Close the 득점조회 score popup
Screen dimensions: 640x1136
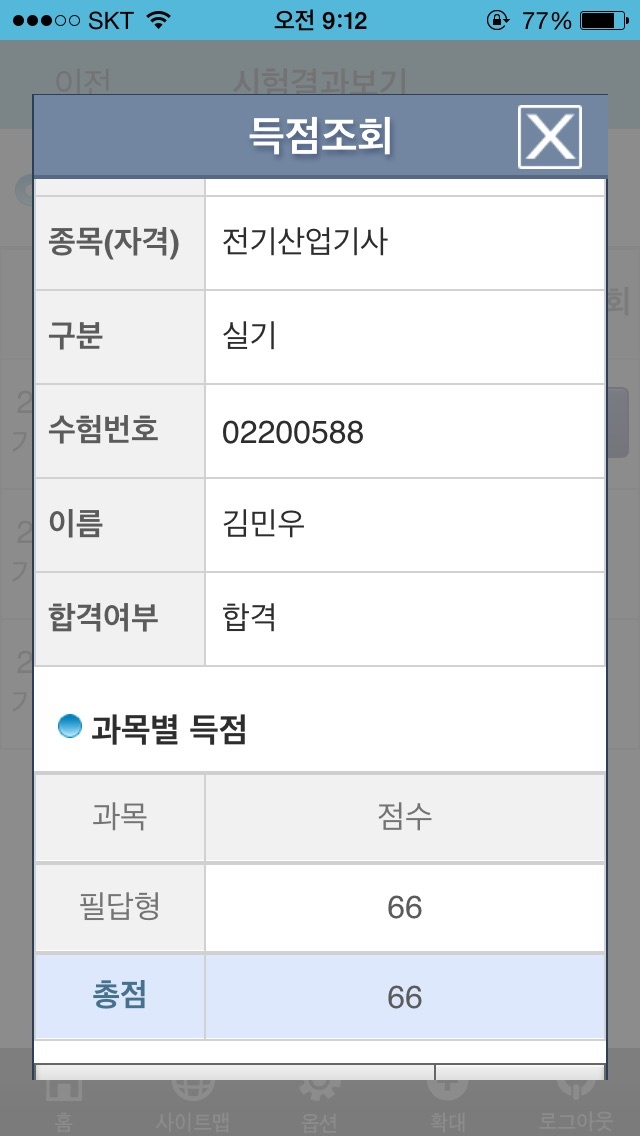(x=550, y=137)
